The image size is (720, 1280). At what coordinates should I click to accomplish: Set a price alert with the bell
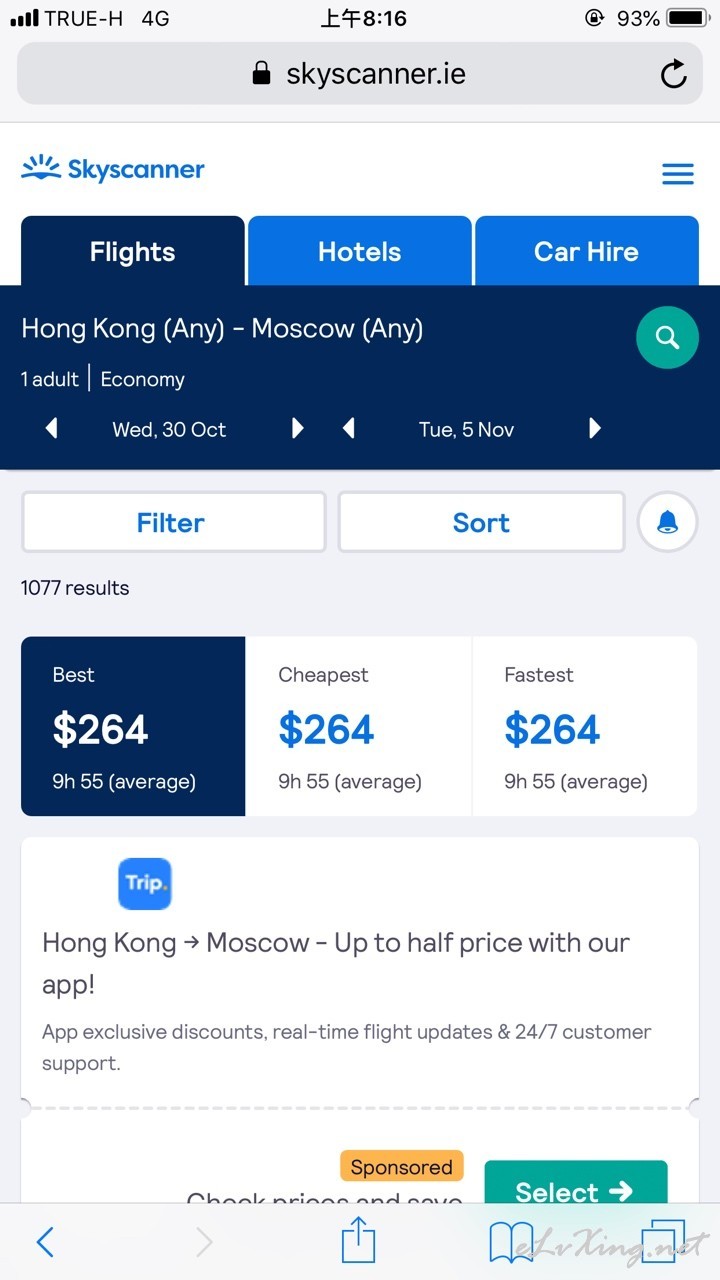pos(667,522)
